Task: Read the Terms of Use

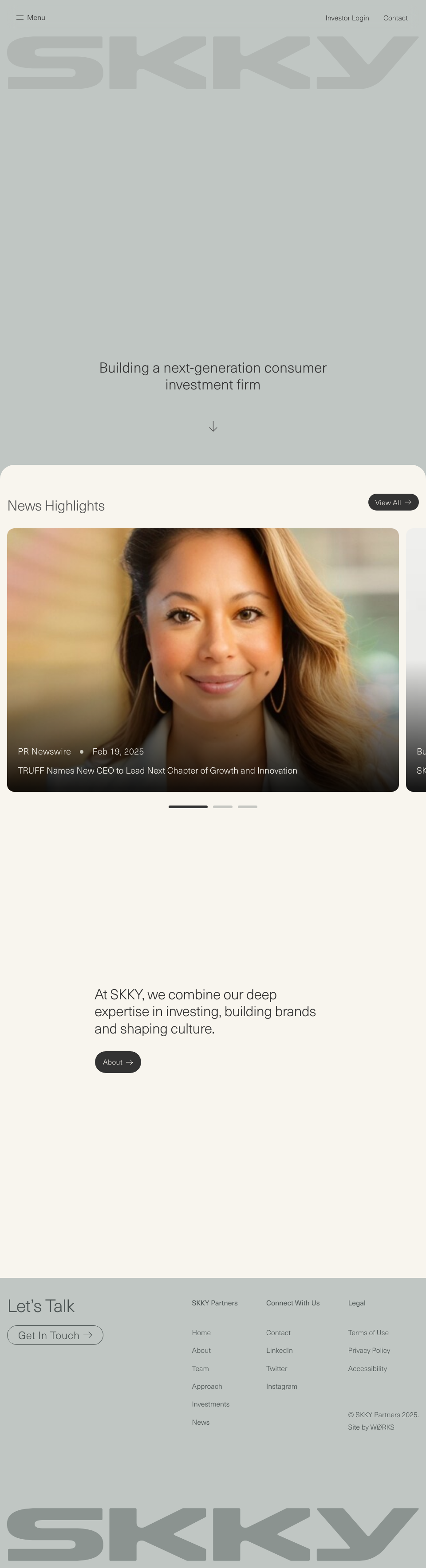Action: pyautogui.click(x=368, y=1332)
